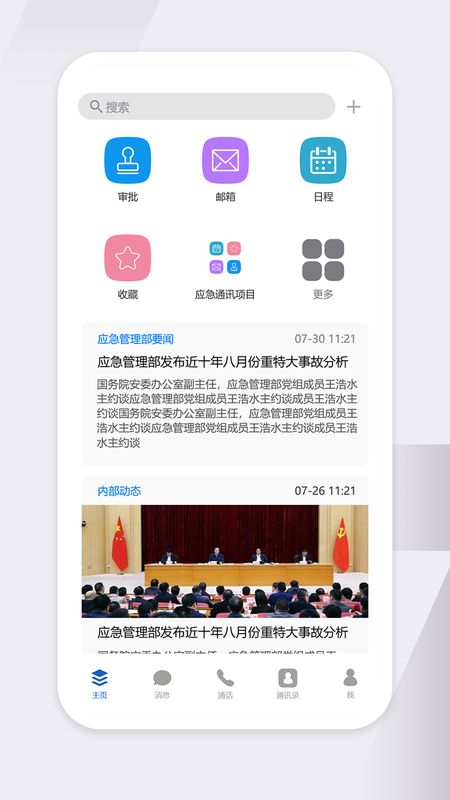This screenshot has width=450, height=800.
Task: Tap the 搜索 search box
Action: (x=206, y=106)
